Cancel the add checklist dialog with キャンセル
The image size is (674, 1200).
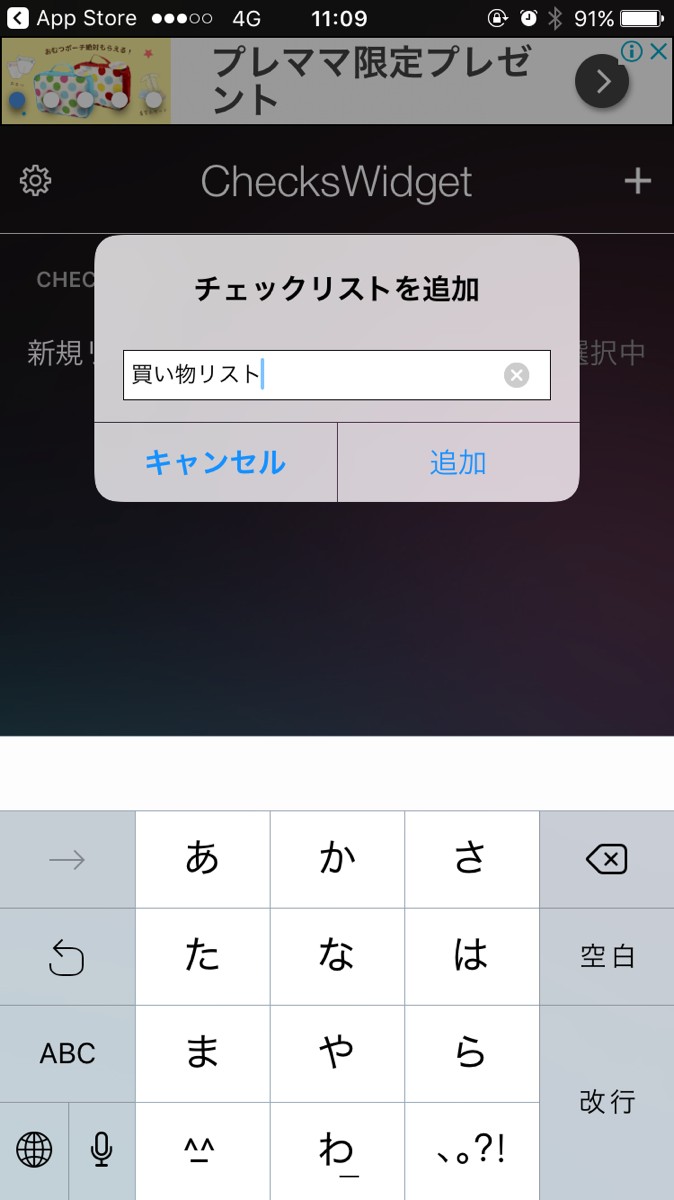(x=215, y=462)
